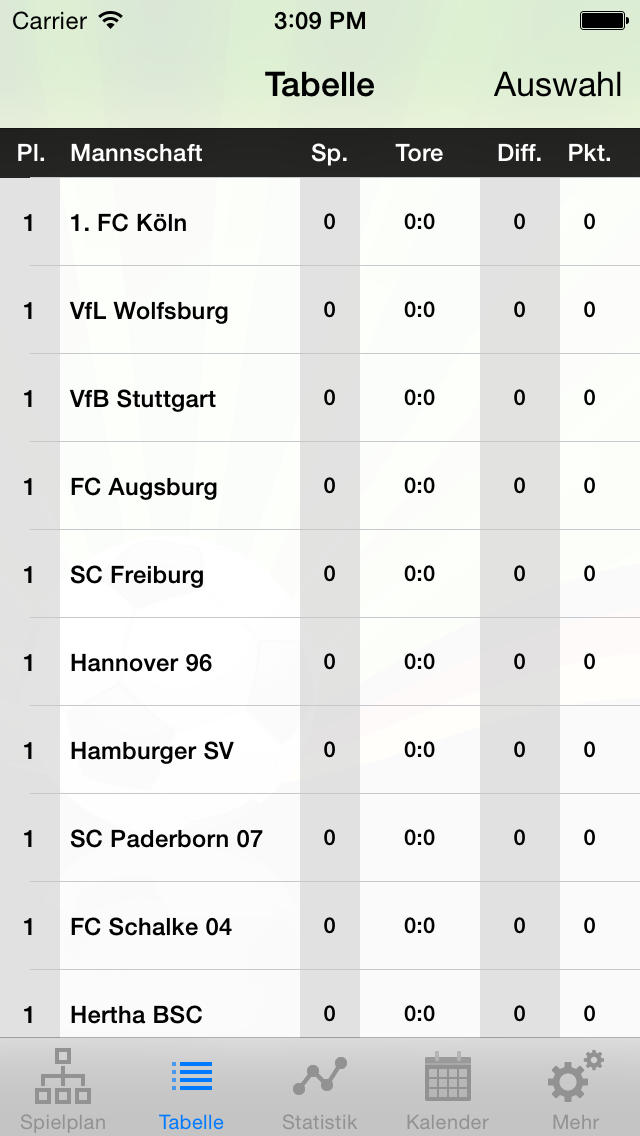This screenshot has height=1136, width=640.
Task: Open the SC Paderborn 07 row
Action: (x=320, y=838)
